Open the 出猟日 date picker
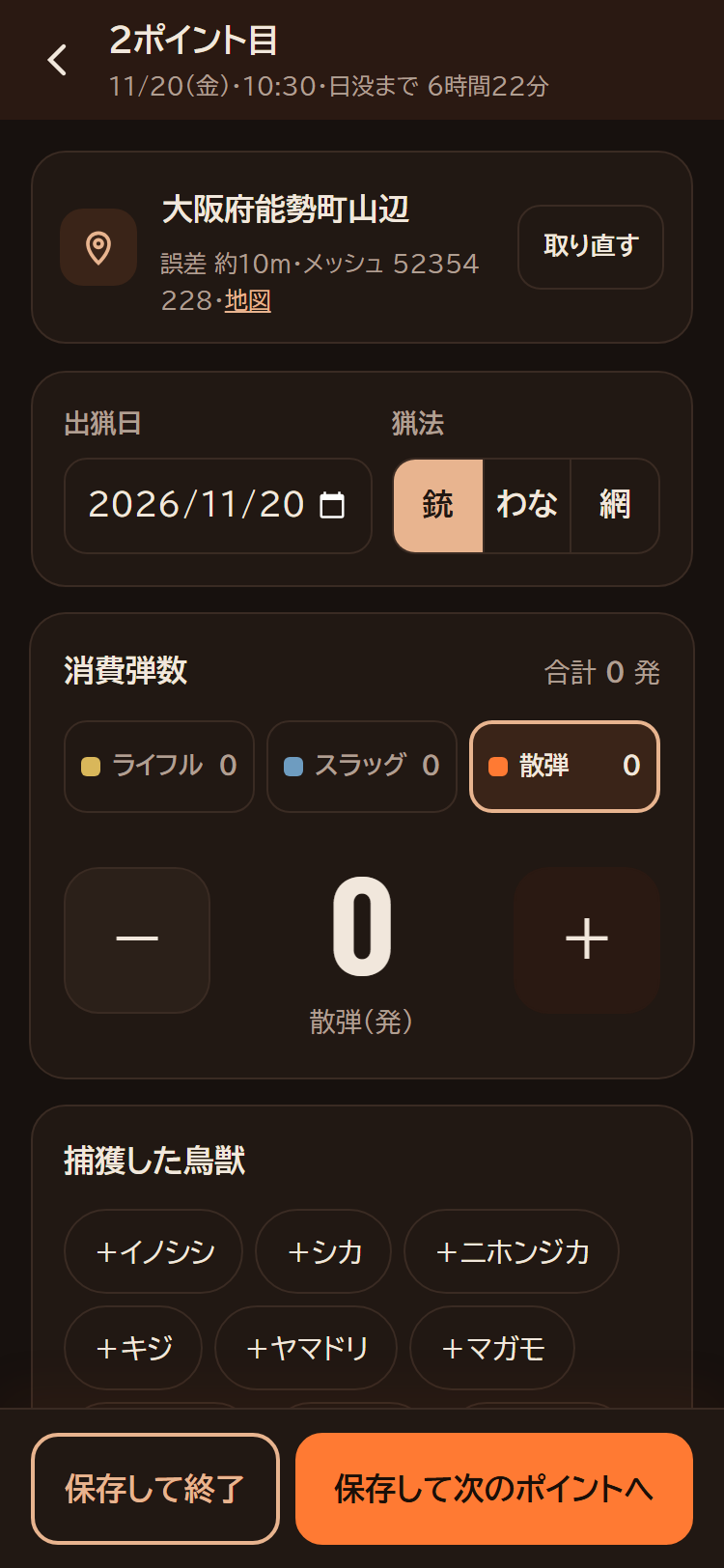This screenshot has height=1568, width=724. [218, 506]
